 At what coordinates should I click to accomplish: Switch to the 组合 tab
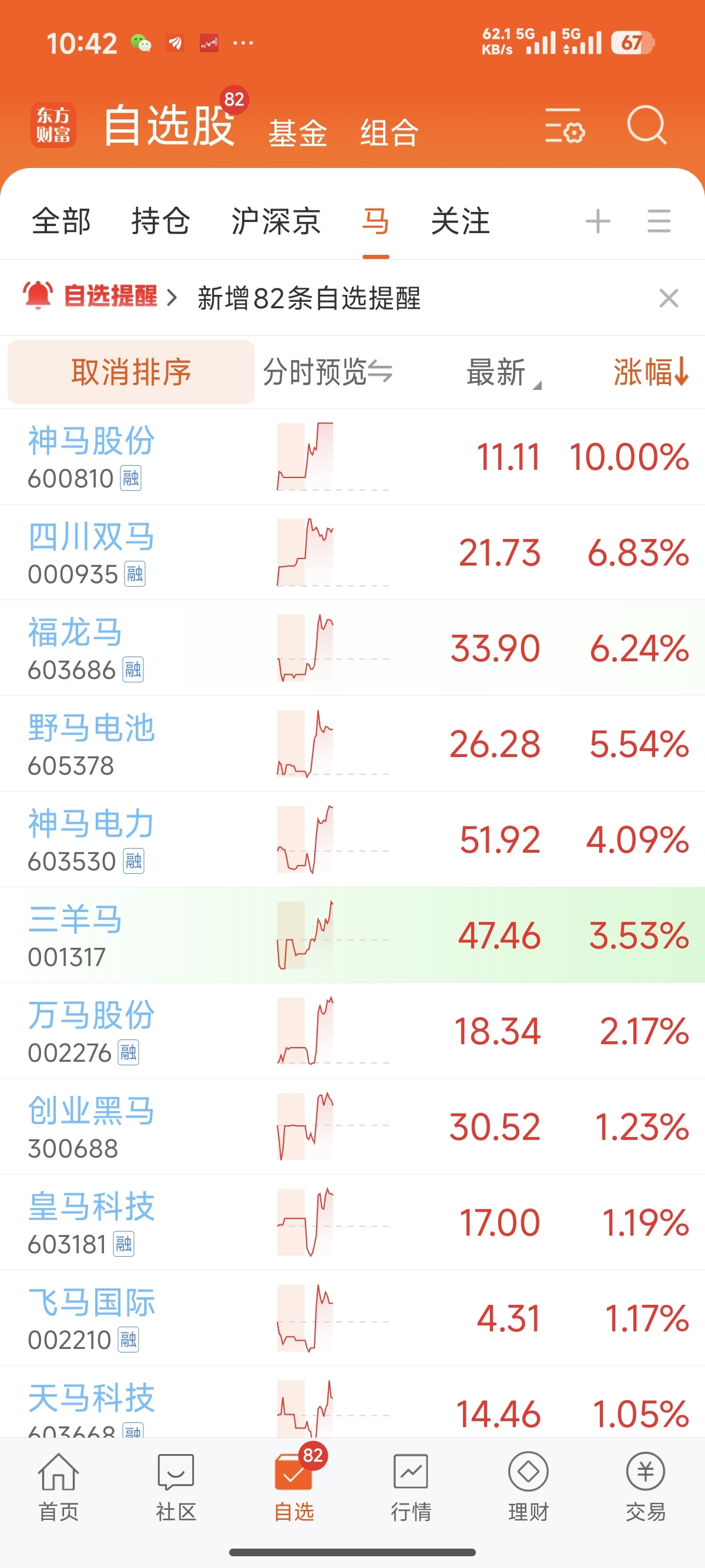pos(389,133)
